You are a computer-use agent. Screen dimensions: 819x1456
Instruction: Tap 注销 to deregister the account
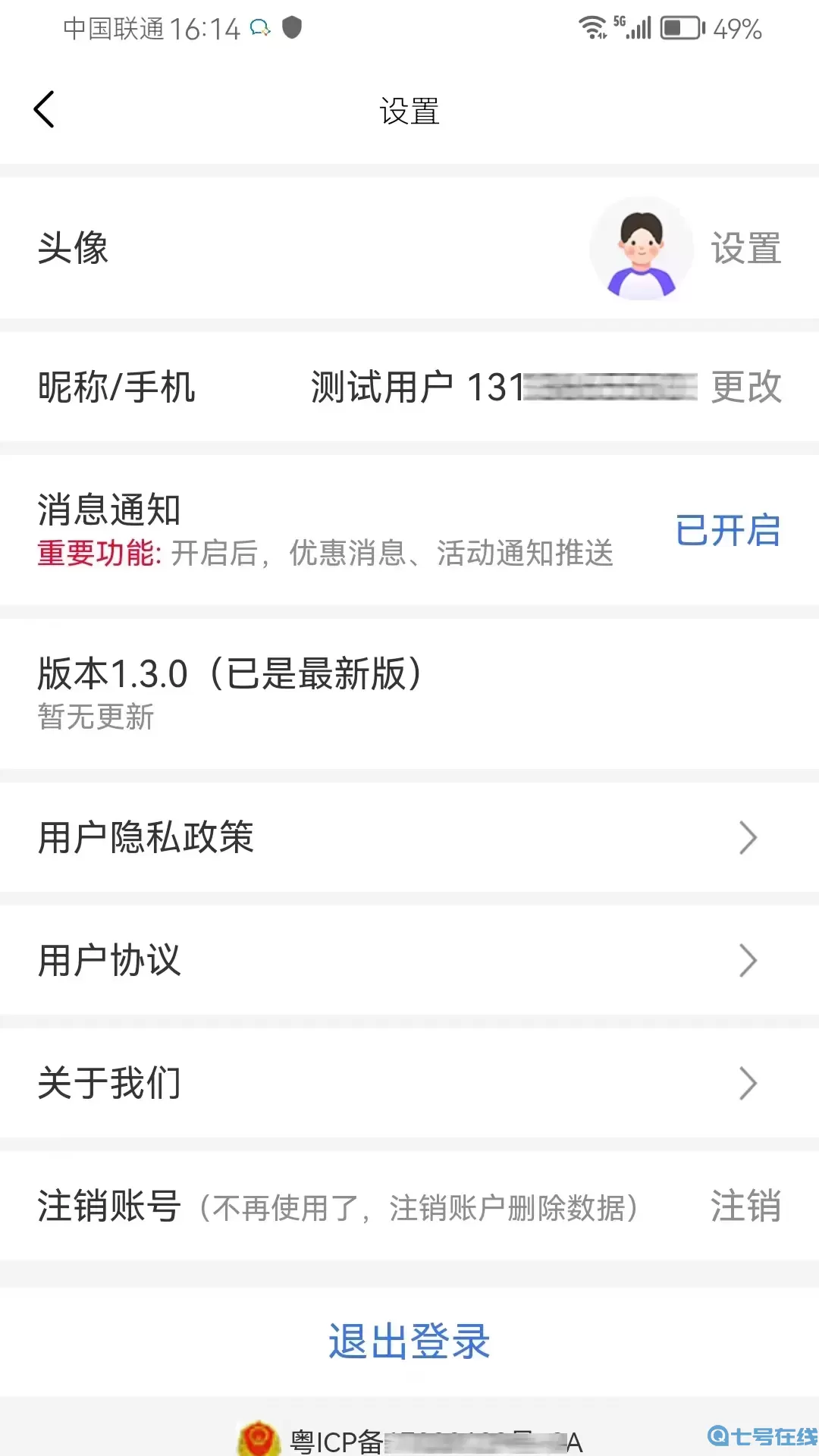point(746,1207)
